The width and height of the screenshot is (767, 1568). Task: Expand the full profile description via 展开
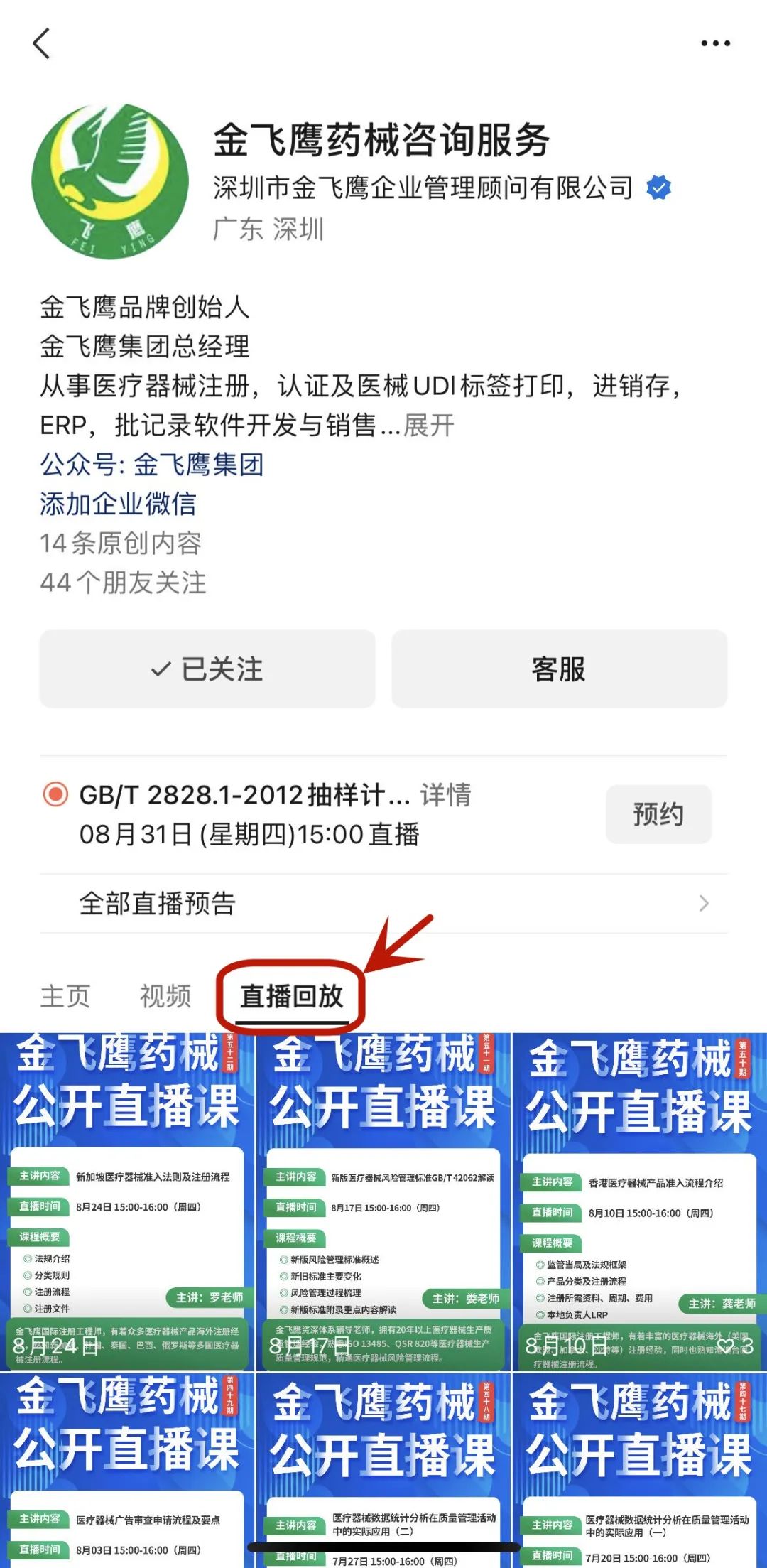click(429, 426)
